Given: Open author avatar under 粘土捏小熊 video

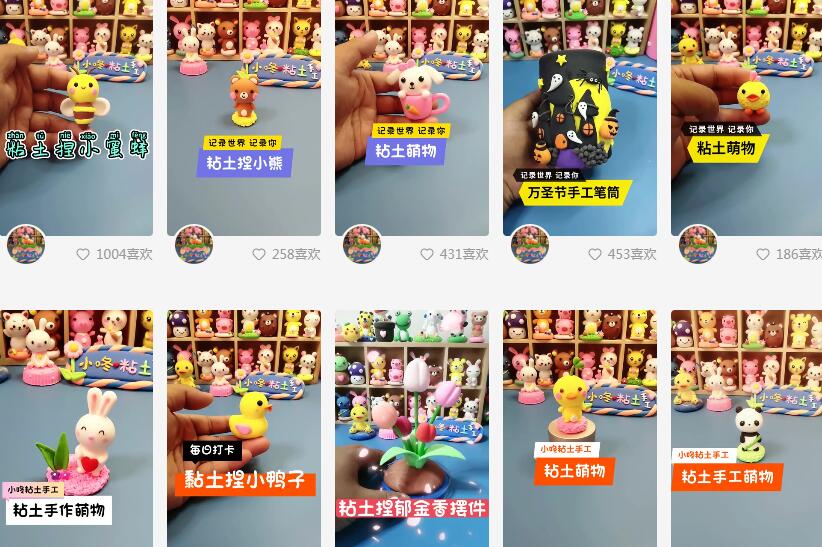Looking at the screenshot, I should [194, 245].
